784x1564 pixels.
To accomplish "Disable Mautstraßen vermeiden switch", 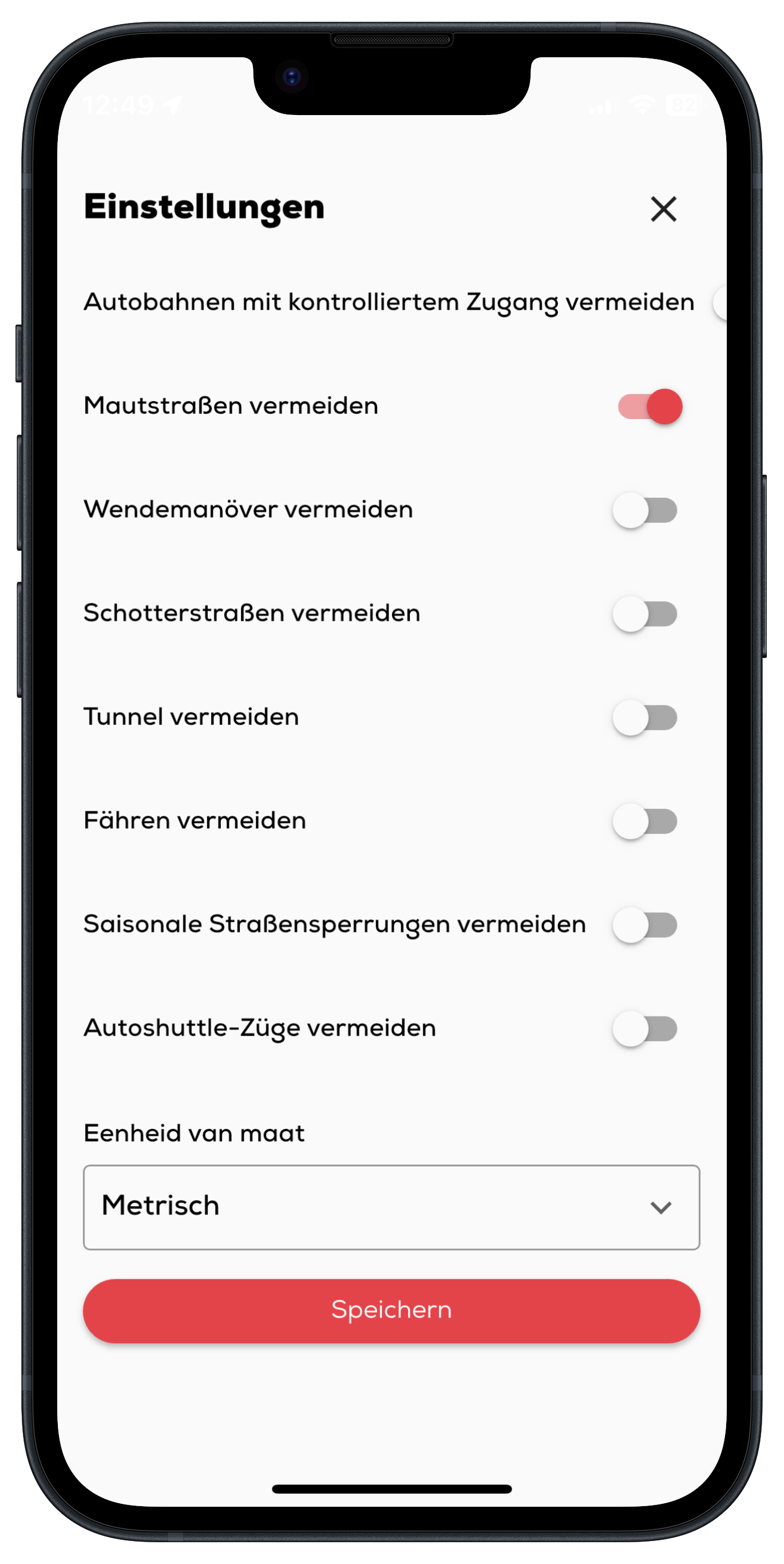I will point(650,406).
